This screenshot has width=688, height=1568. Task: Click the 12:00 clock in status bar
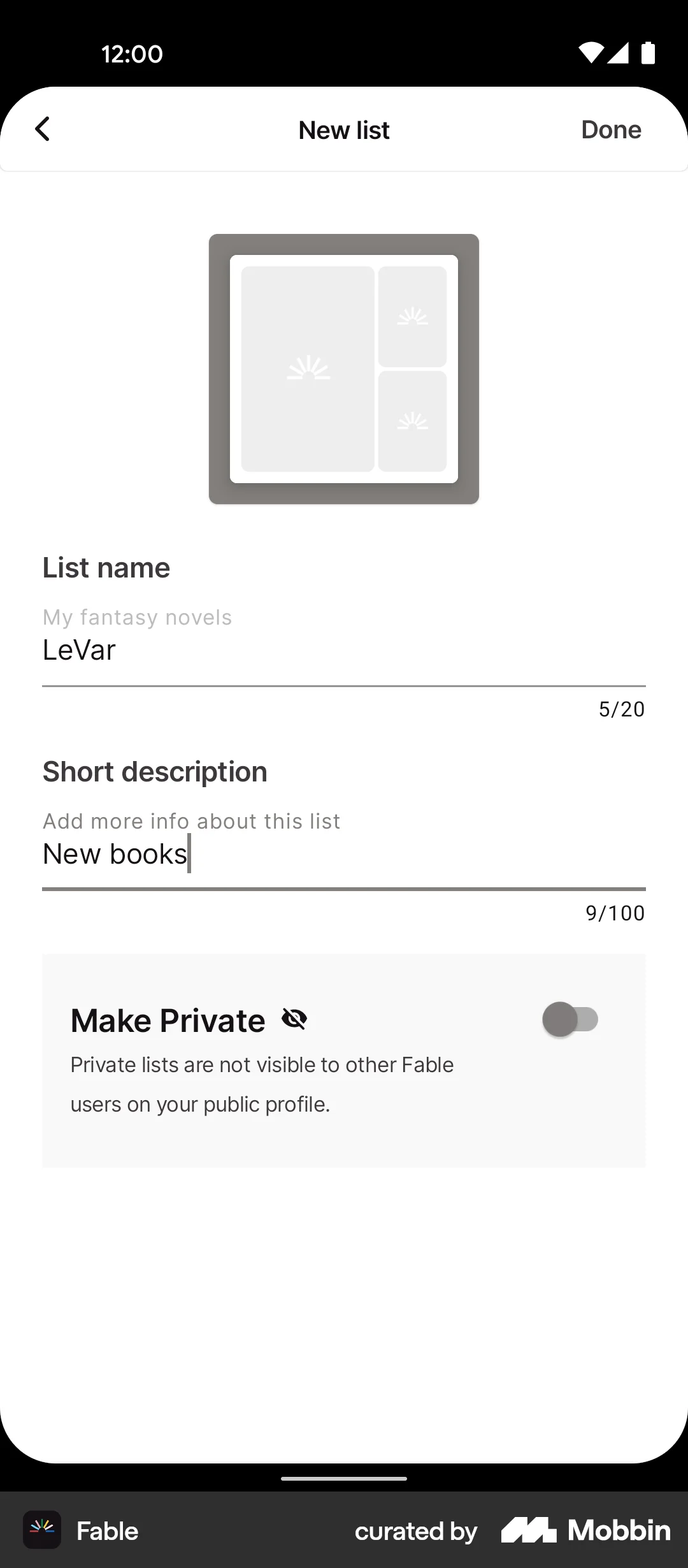[x=131, y=53]
